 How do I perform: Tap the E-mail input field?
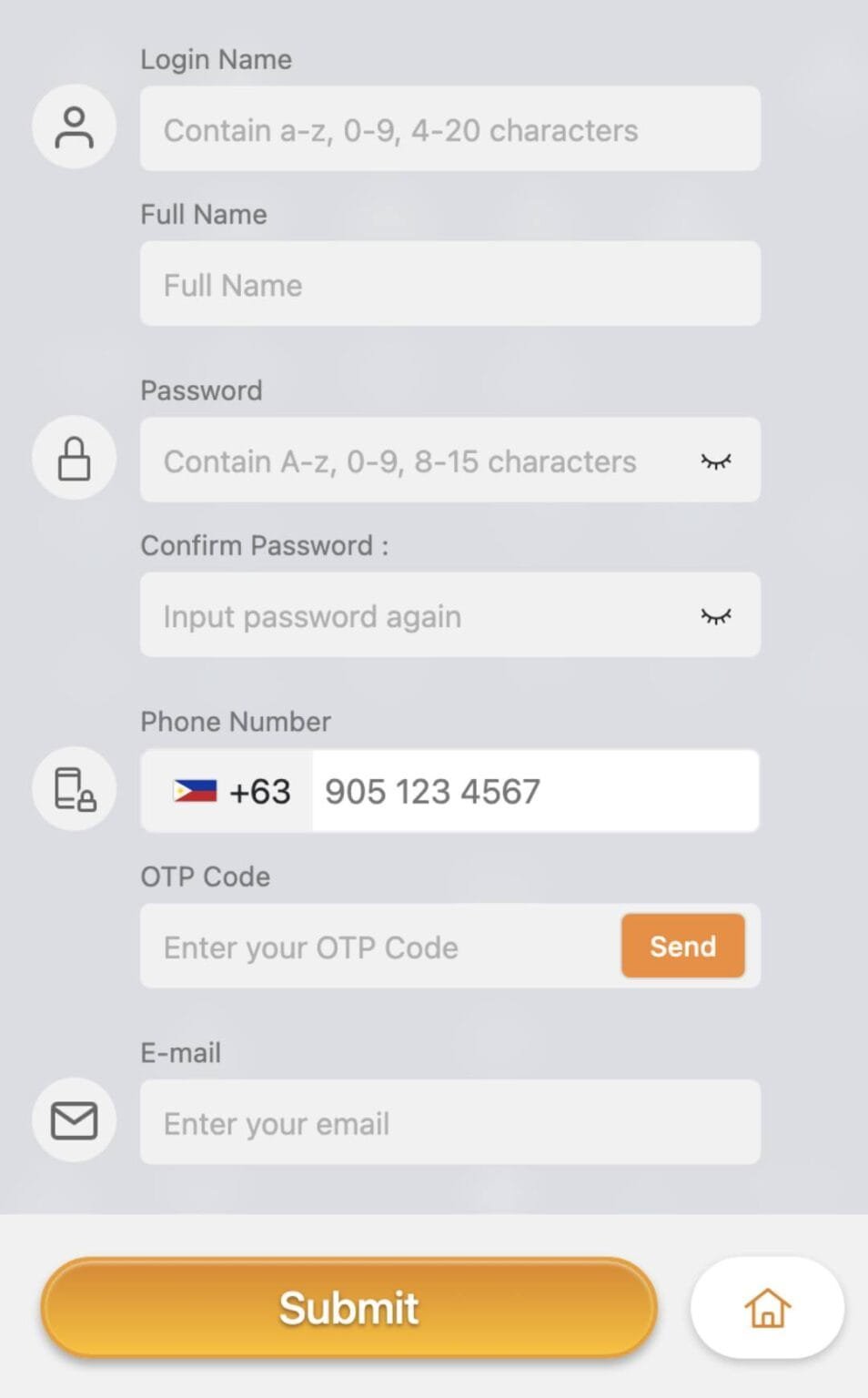pyautogui.click(x=449, y=1122)
